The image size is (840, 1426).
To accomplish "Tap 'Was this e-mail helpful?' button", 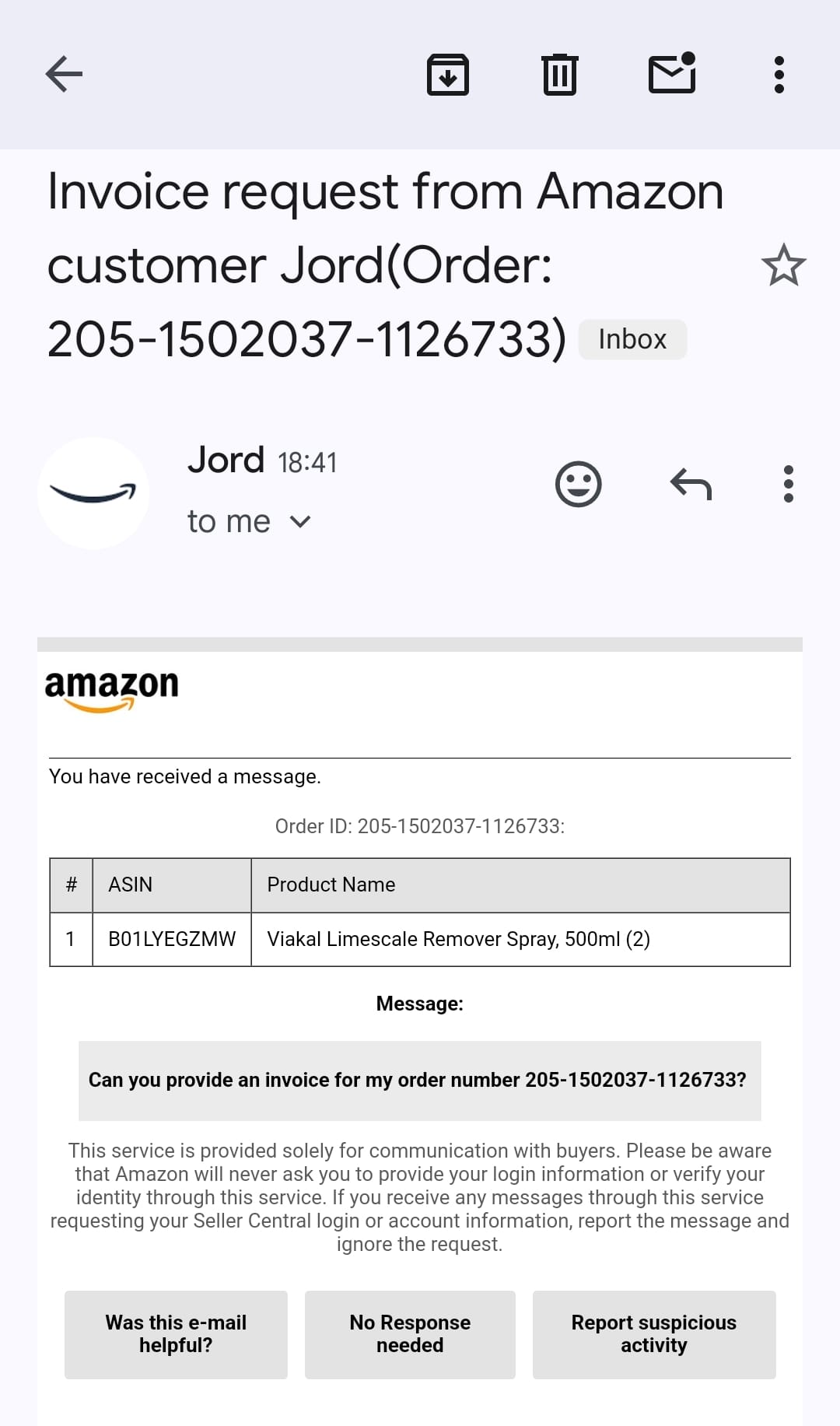I will [176, 1334].
